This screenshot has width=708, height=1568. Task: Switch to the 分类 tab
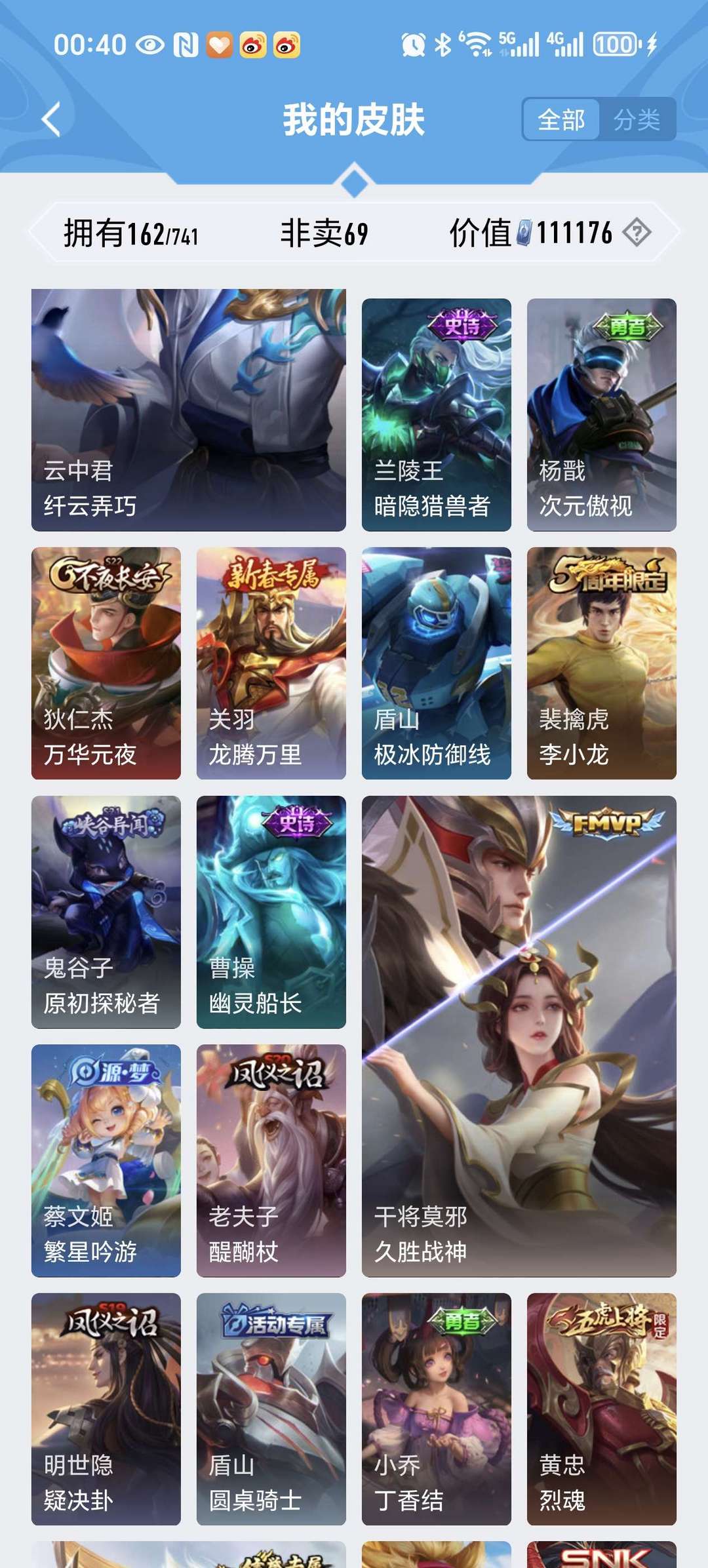[637, 119]
